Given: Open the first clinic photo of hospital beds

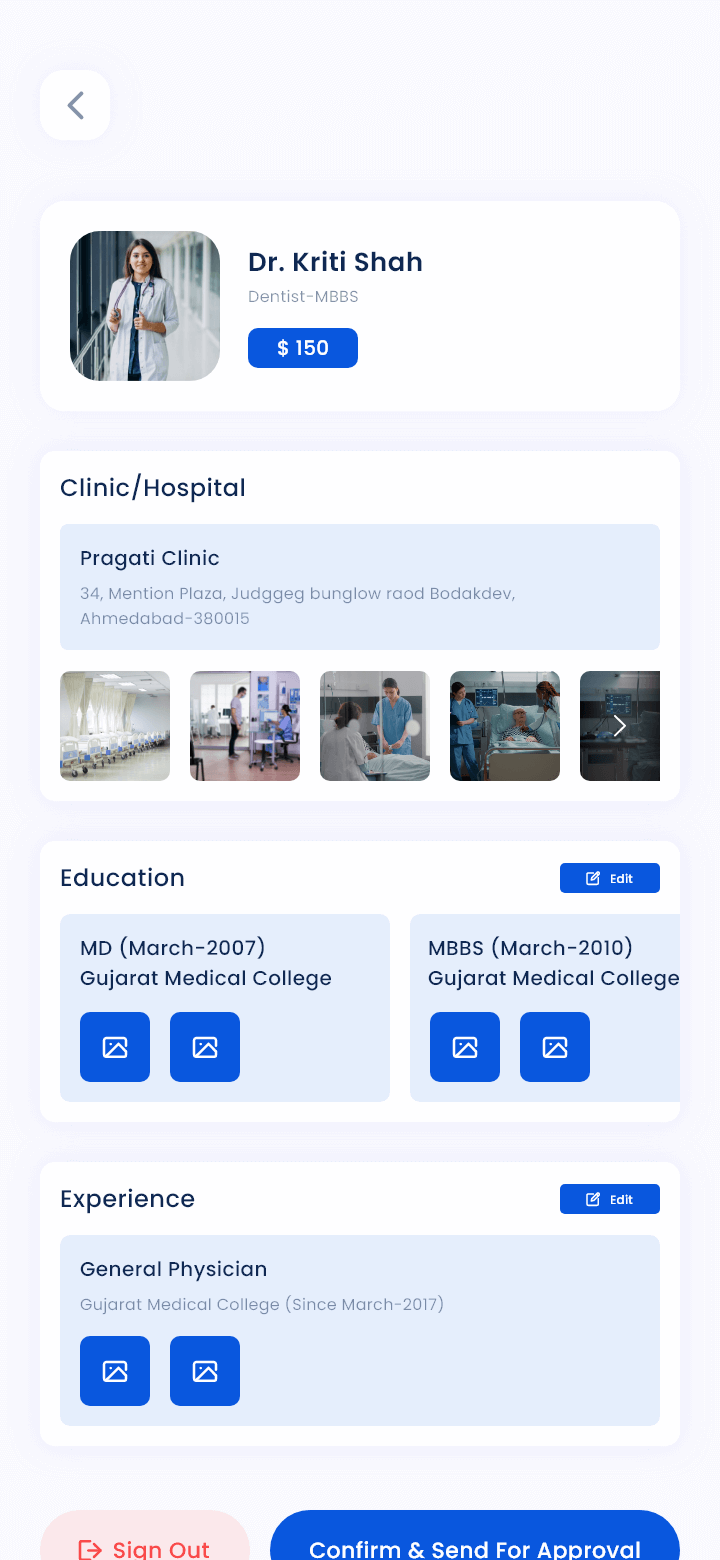Looking at the screenshot, I should coord(115,726).
